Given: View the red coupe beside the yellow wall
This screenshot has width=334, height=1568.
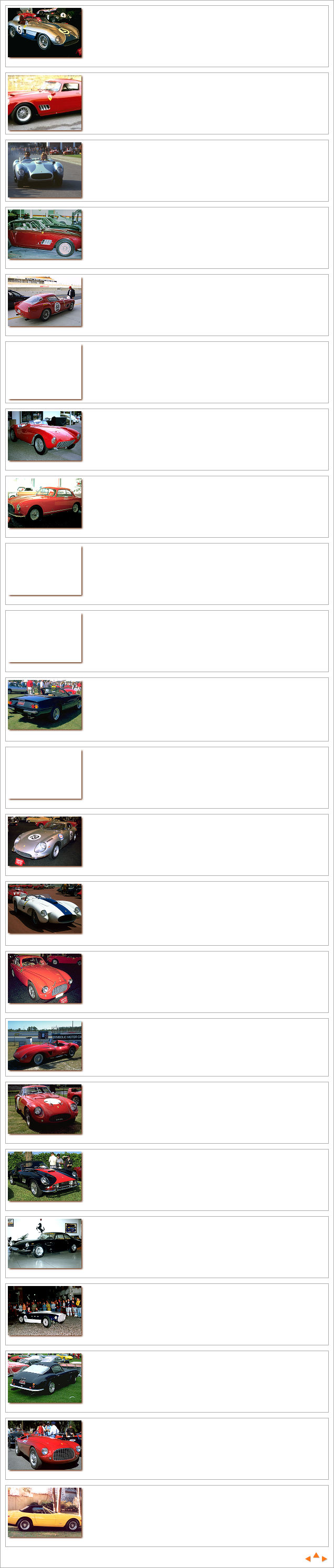Looking at the screenshot, I should point(45,102).
